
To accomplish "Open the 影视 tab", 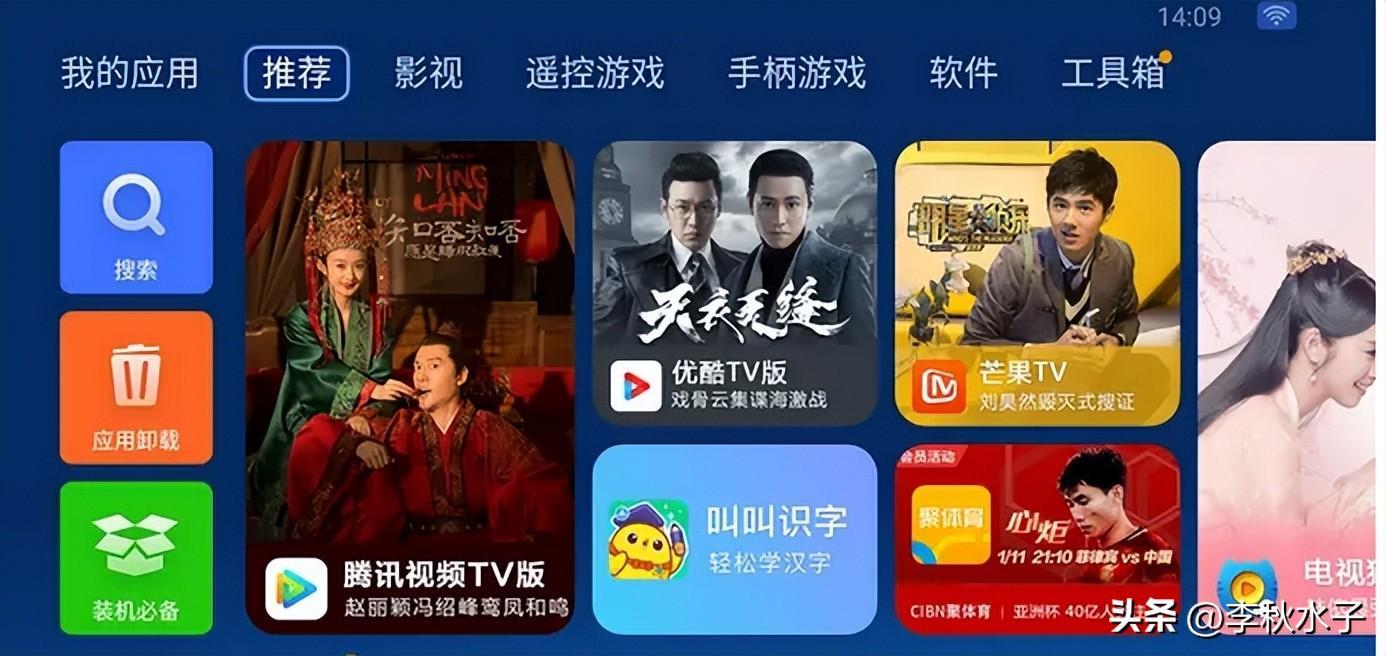I will (428, 74).
